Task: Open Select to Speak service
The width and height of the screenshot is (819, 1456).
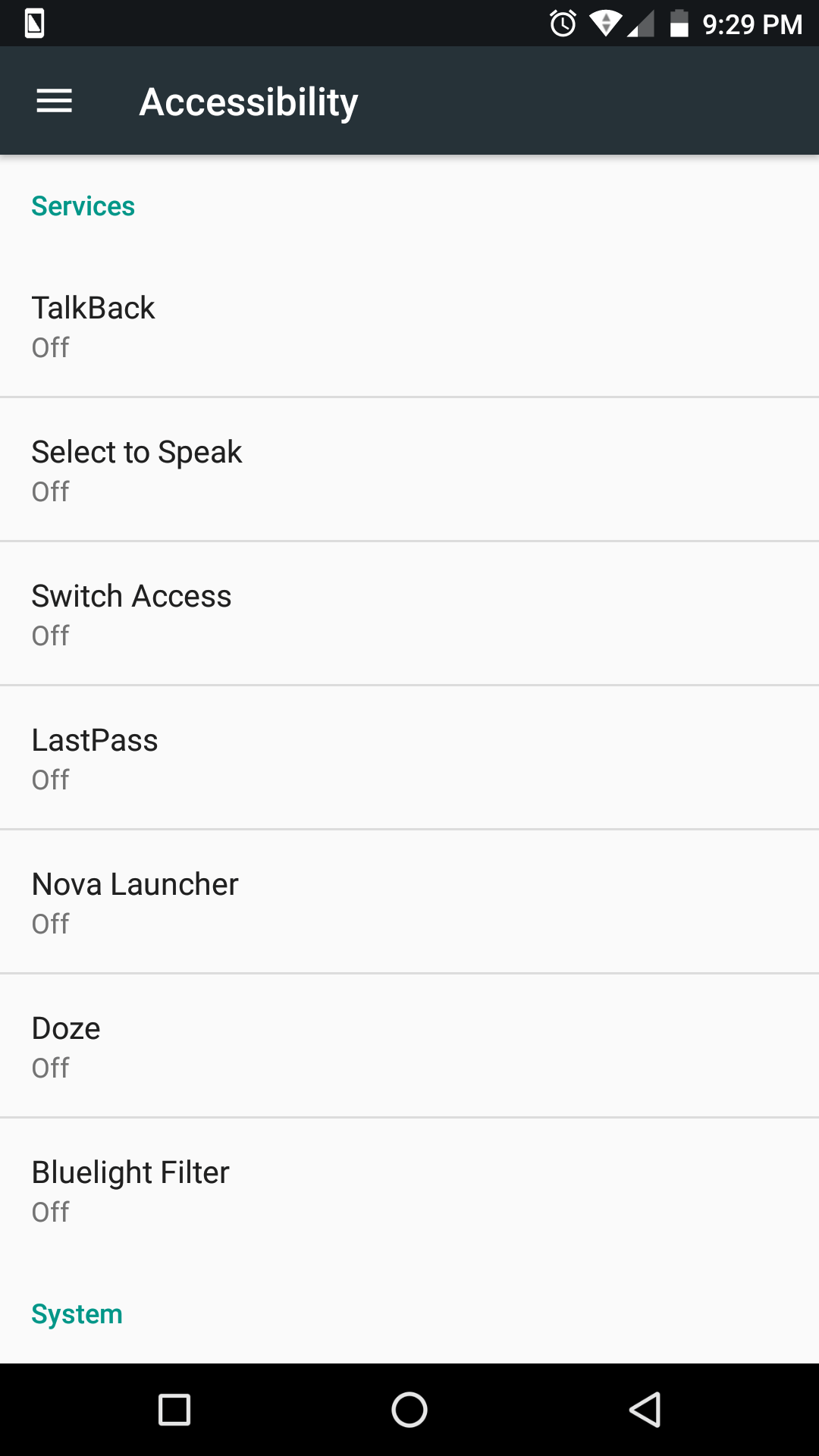Action: pos(409,469)
